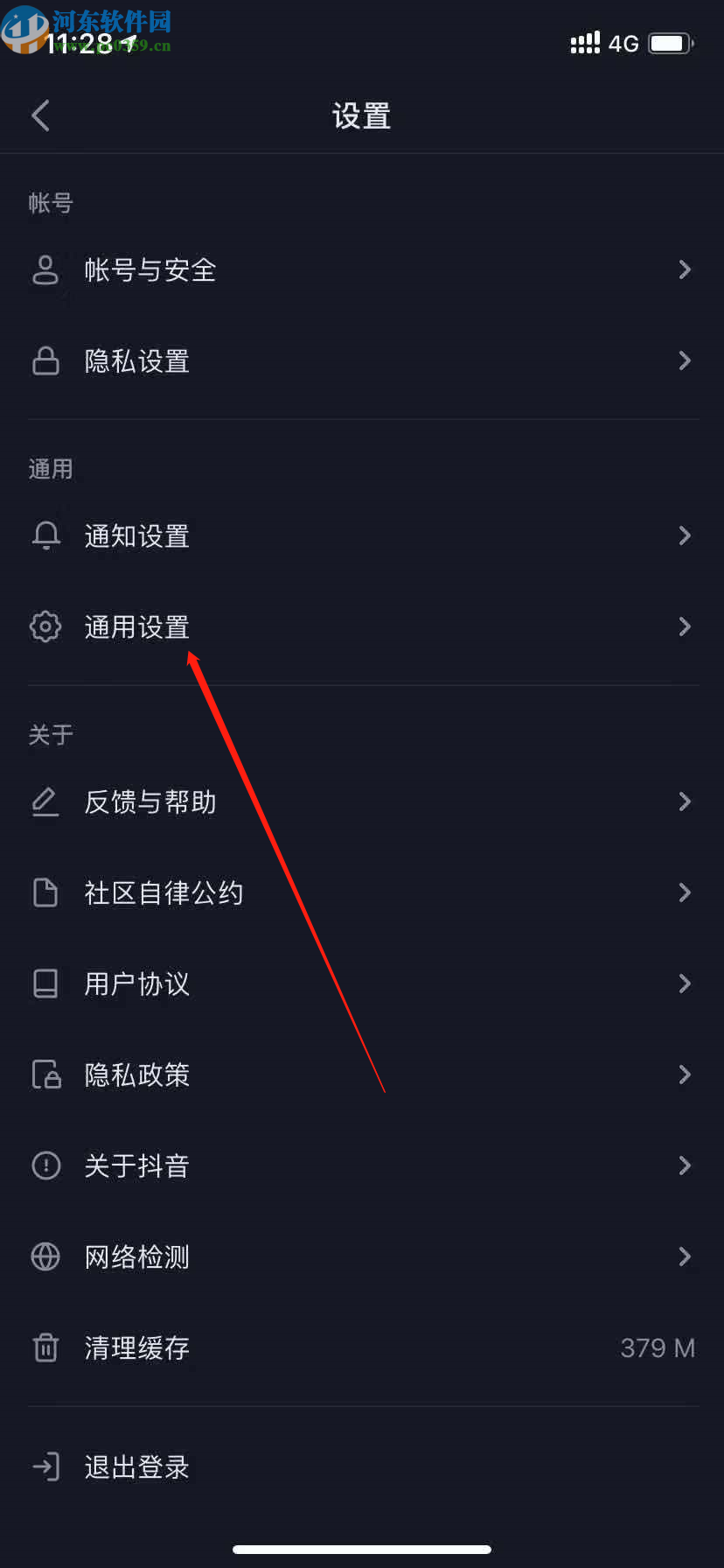Select the account and security person icon
Viewport: 724px width, 1568px height.
tap(45, 269)
